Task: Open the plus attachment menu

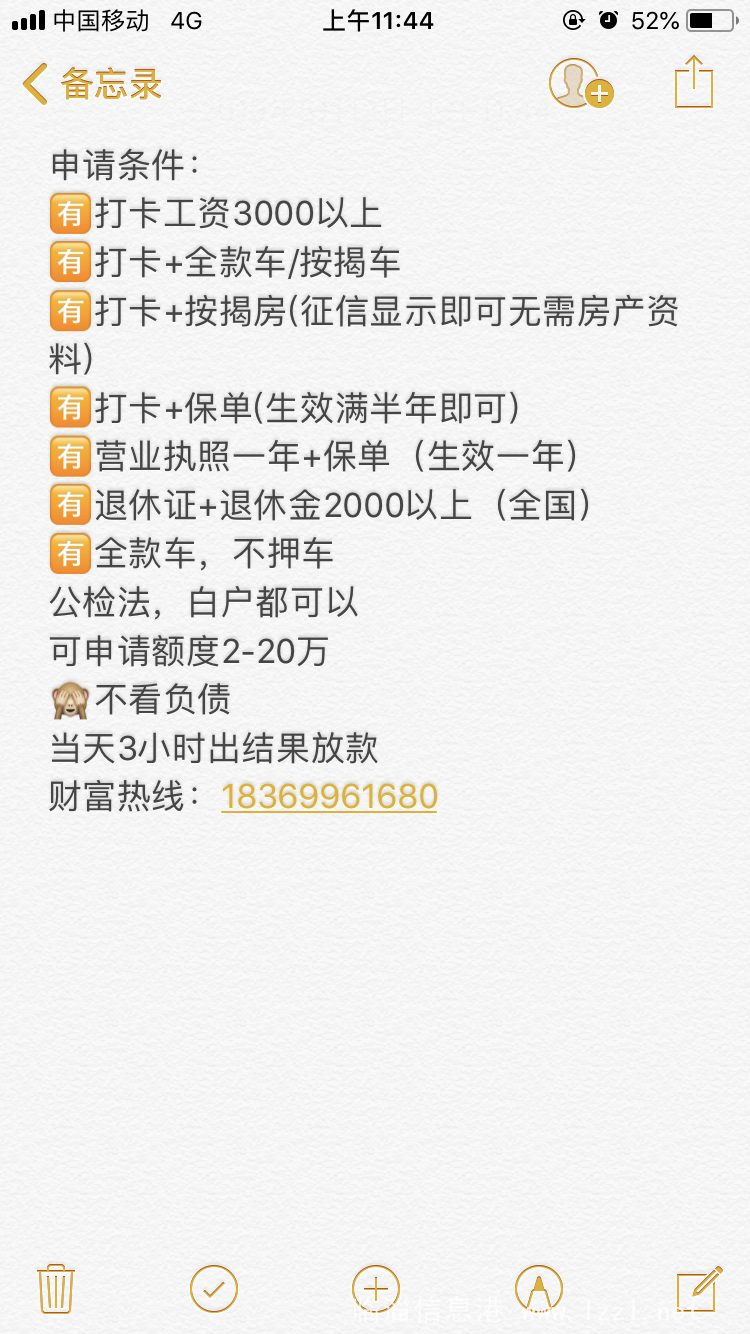Action: (x=376, y=1288)
